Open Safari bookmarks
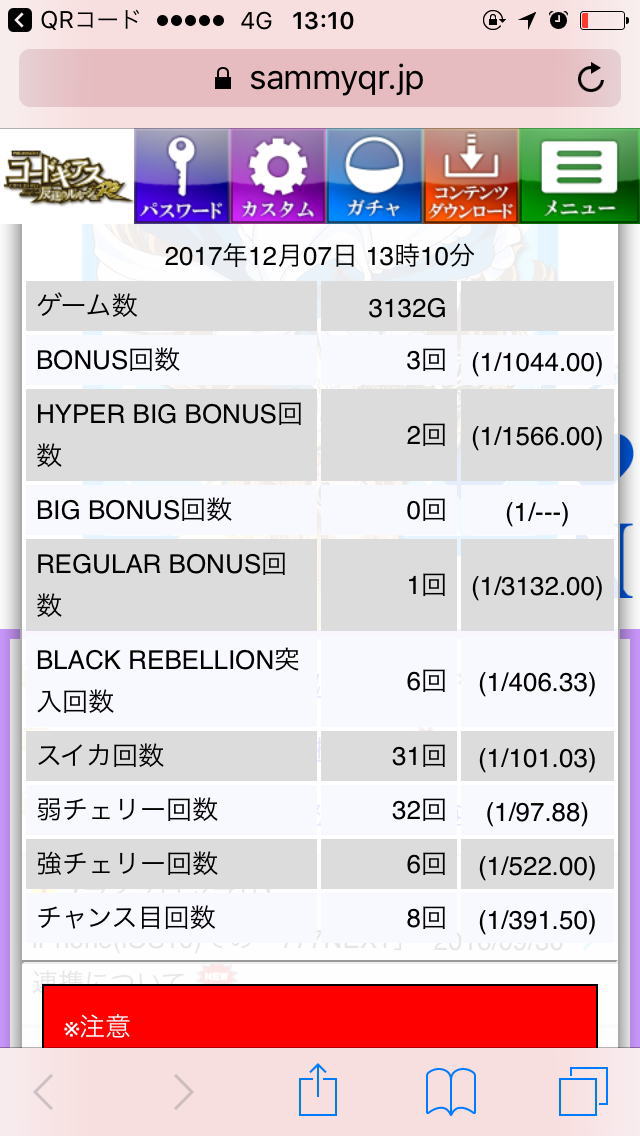This screenshot has width=640, height=1136. point(451,1092)
